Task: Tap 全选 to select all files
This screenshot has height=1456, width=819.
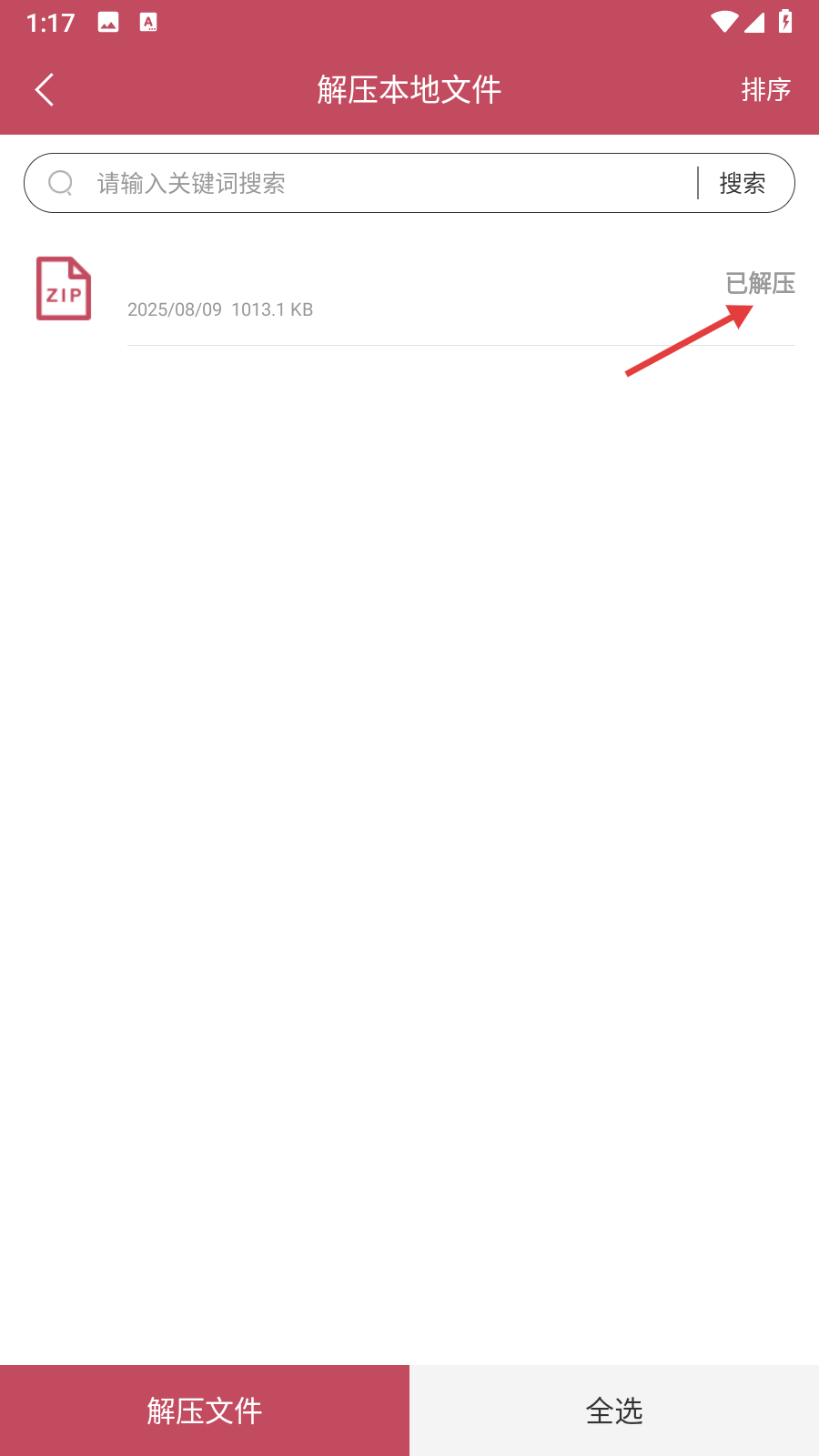Action: [x=614, y=1410]
